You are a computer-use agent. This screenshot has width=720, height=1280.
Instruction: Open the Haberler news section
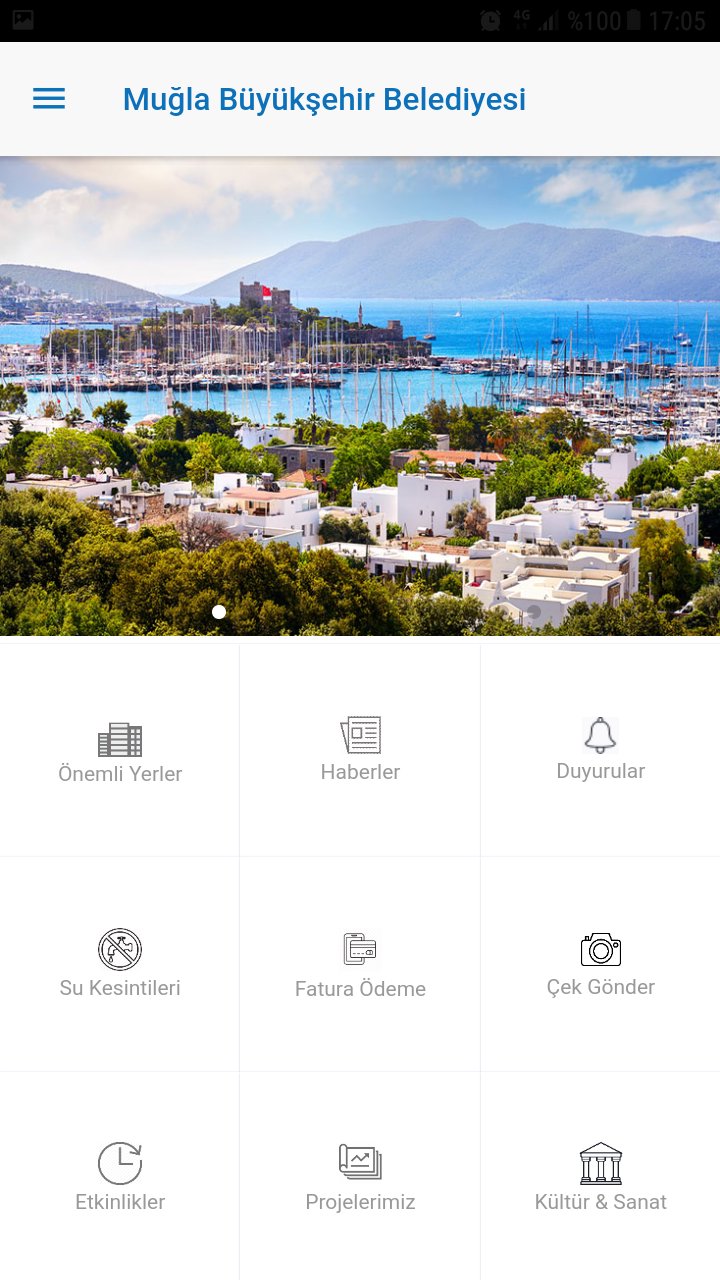click(x=360, y=750)
